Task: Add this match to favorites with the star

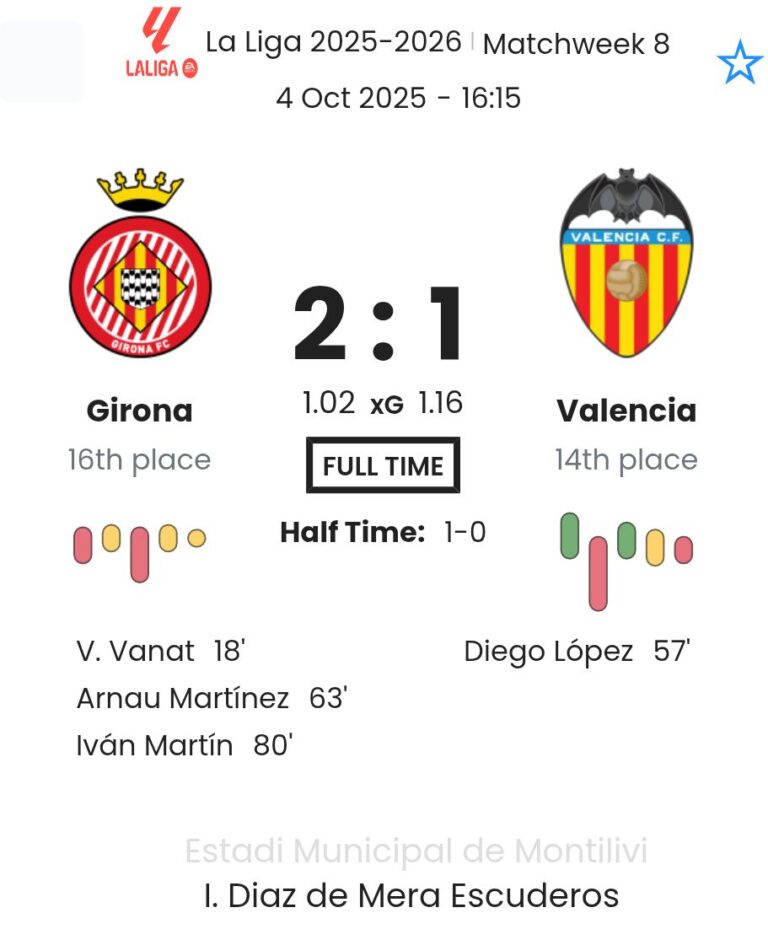Action: 739,64
